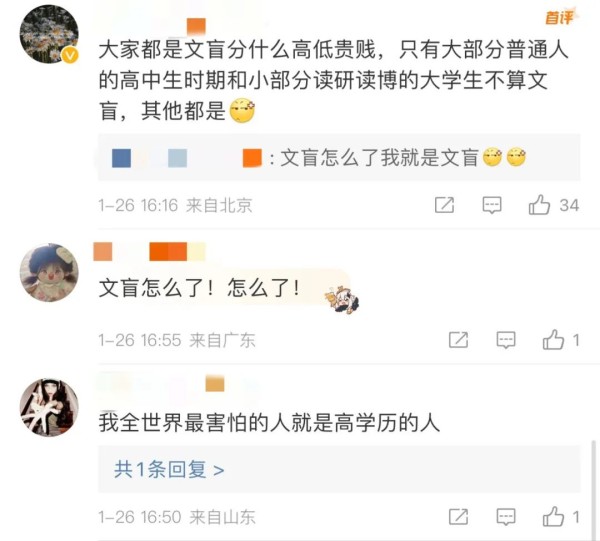
Task: Expand 共1条回复 replies
Action: 168,468
